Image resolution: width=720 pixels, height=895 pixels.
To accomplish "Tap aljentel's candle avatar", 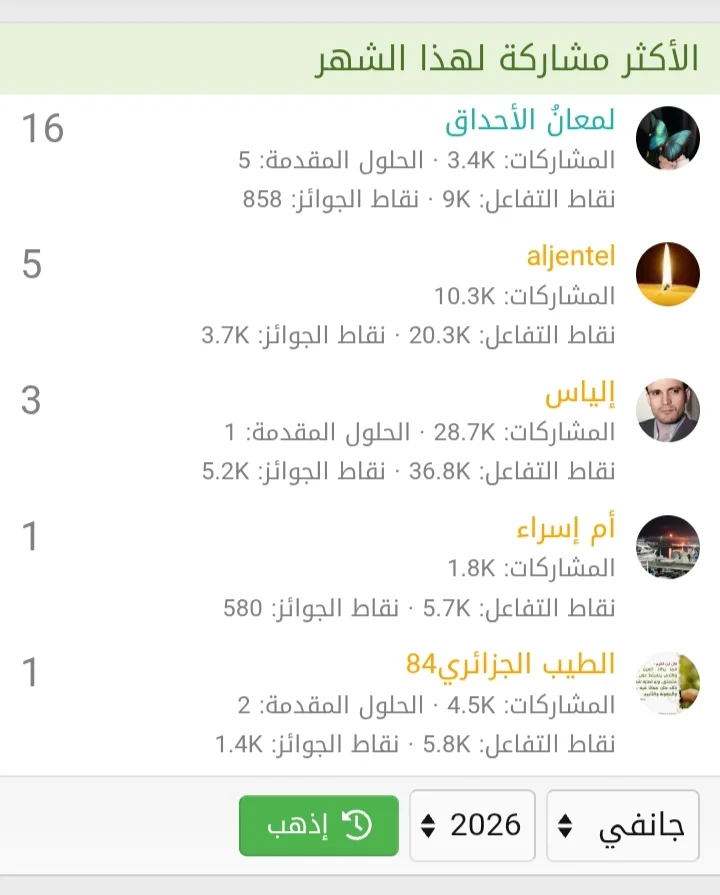I will click(x=668, y=274).
